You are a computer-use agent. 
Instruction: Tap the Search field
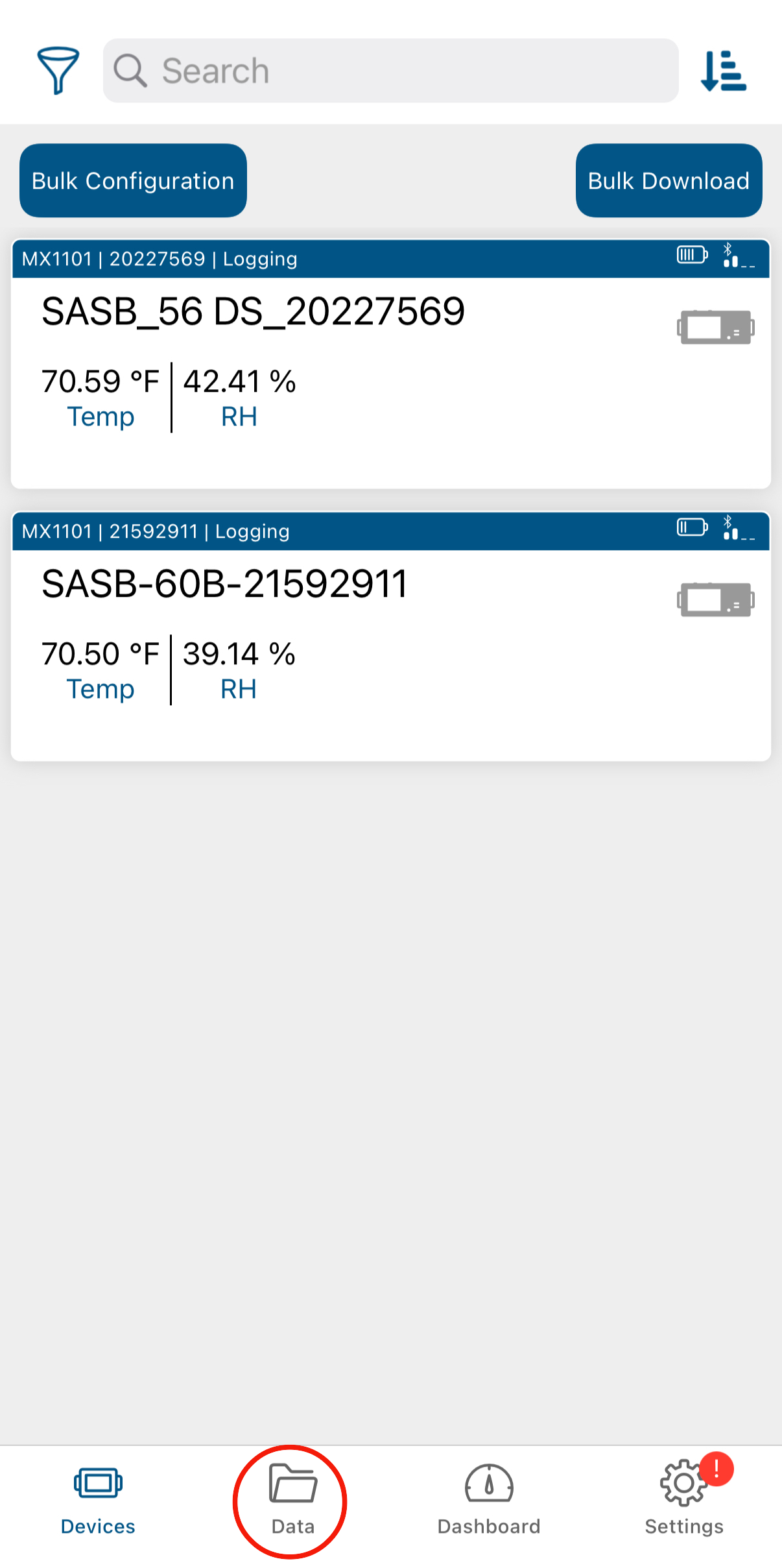click(390, 70)
